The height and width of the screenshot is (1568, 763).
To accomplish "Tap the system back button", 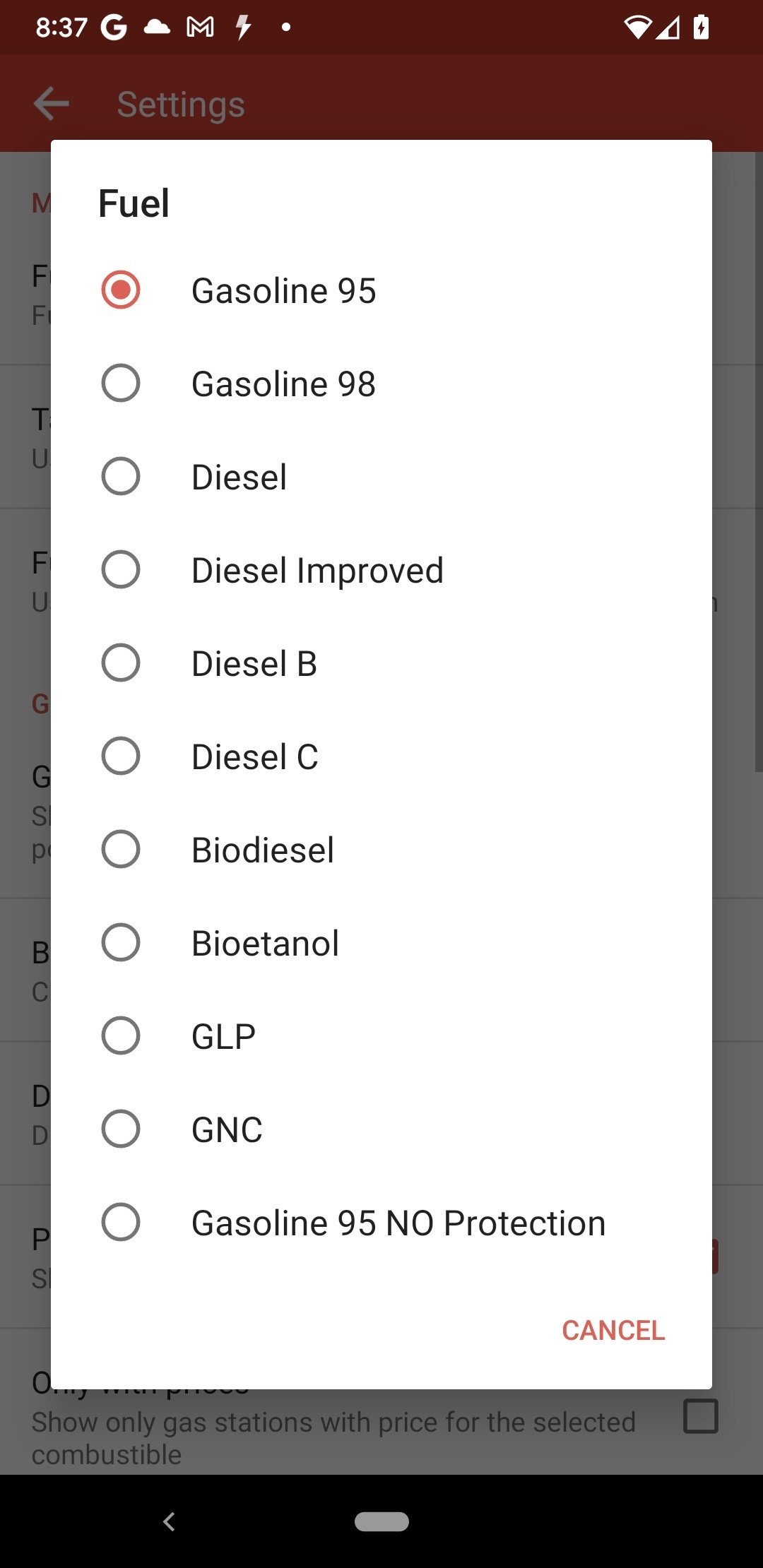I will click(169, 1521).
